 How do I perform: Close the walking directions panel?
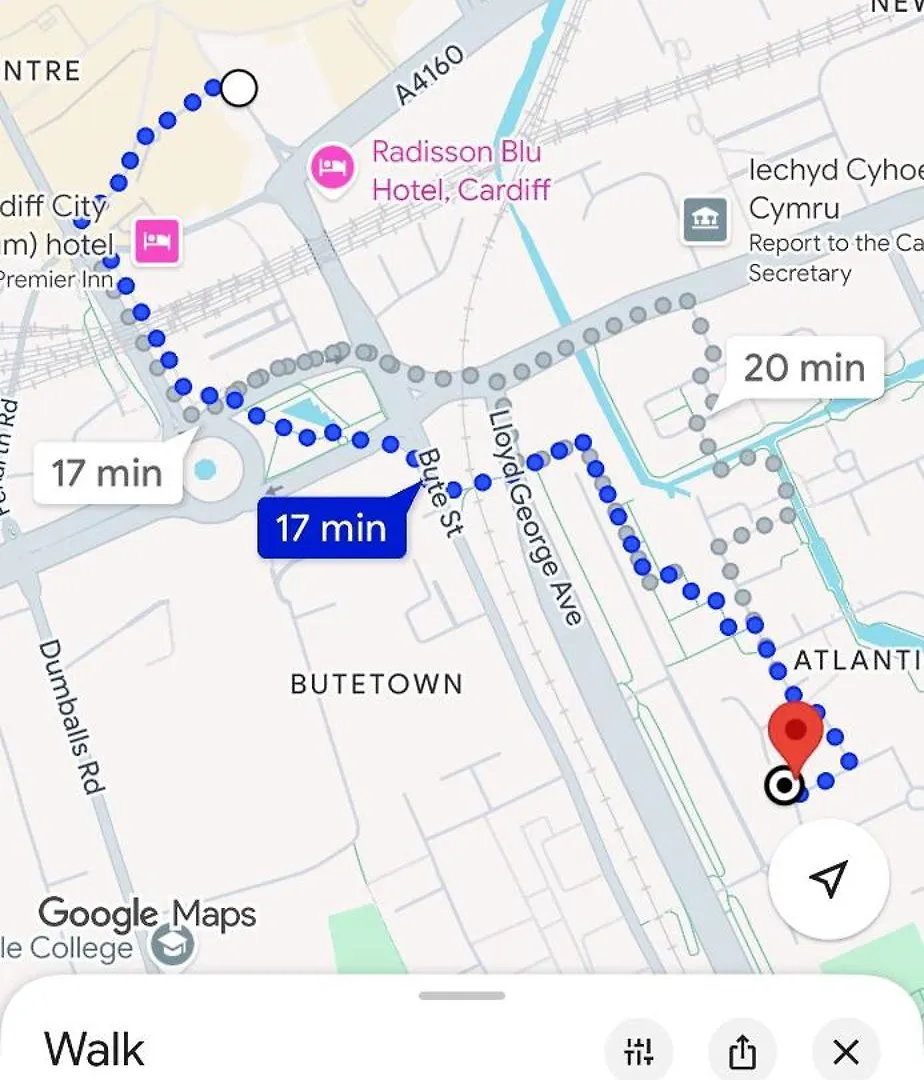pos(846,1051)
